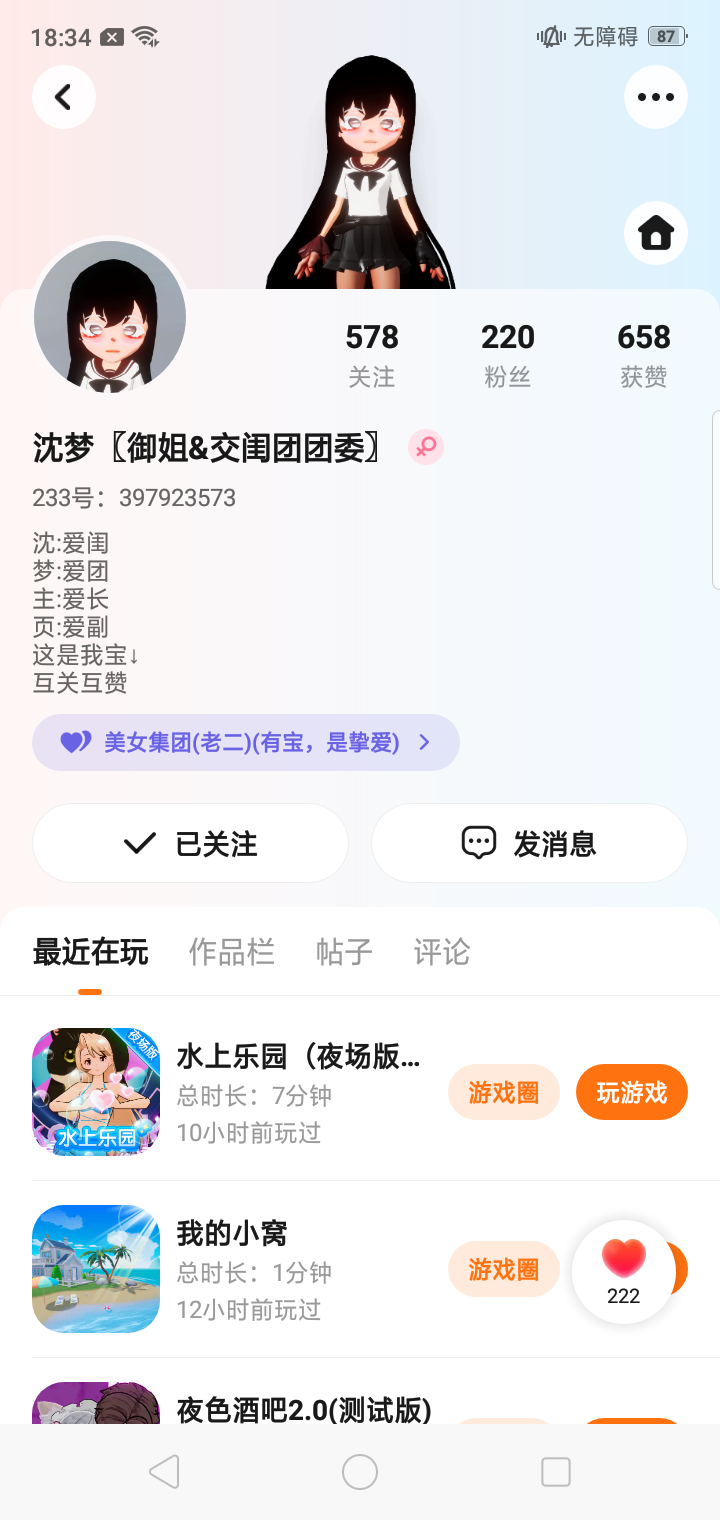Send a message via 发消息
This screenshot has width=720, height=1520.
[x=529, y=843]
